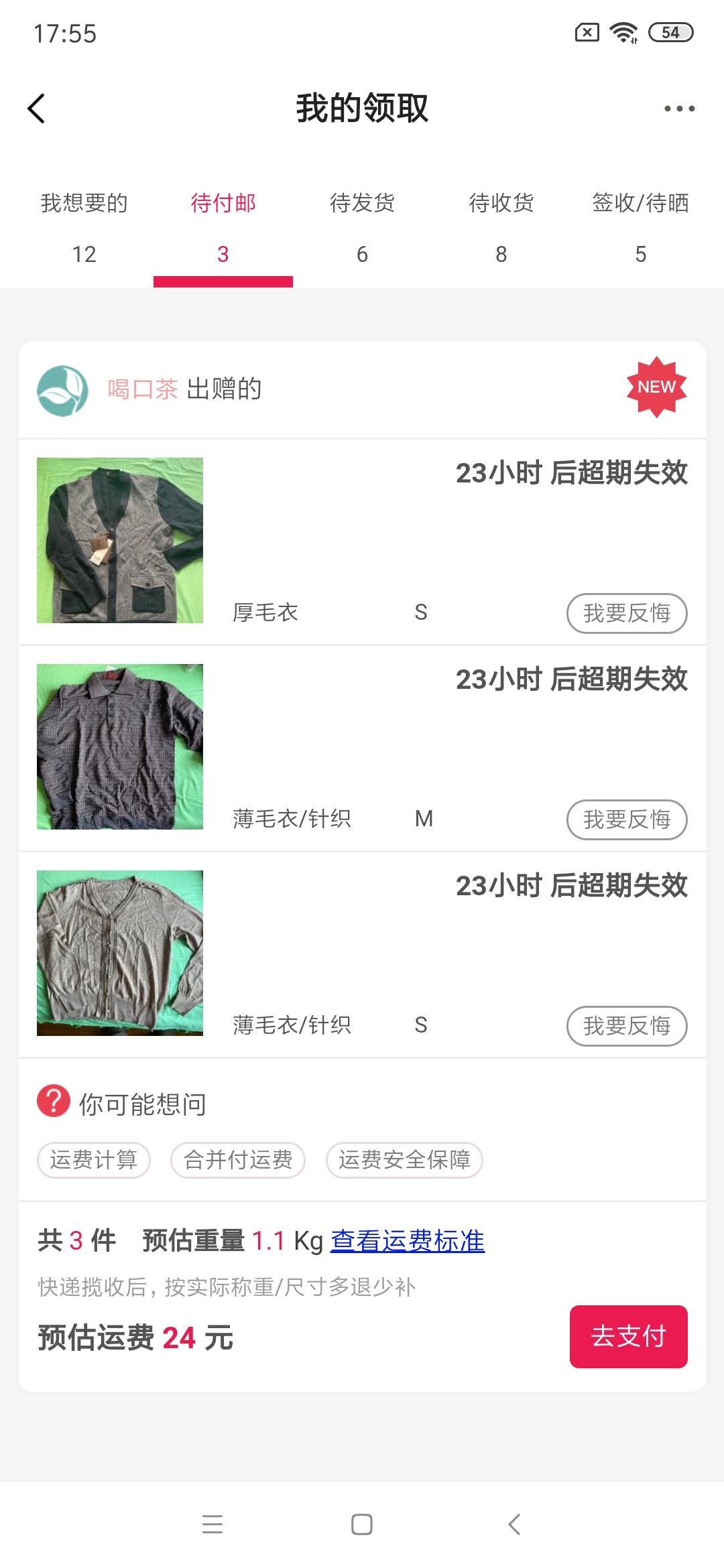Viewport: 724px width, 1568px height.
Task: View the 签收/待晒 tab
Action: (x=640, y=226)
